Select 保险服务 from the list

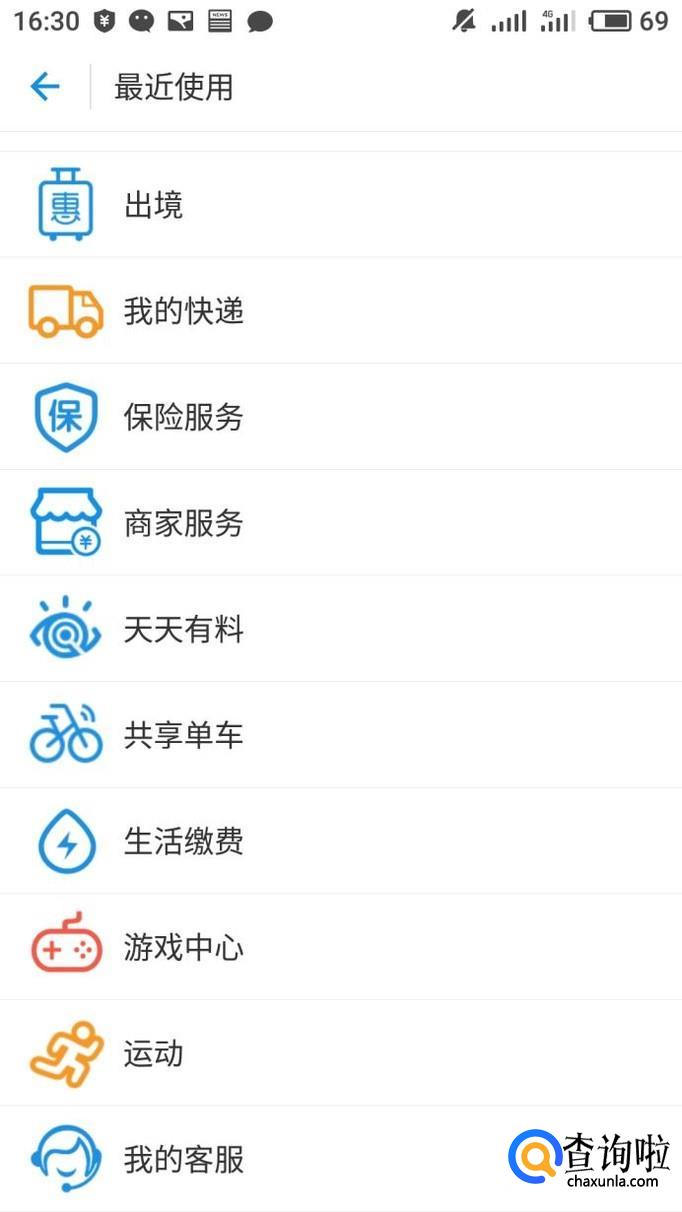point(183,418)
